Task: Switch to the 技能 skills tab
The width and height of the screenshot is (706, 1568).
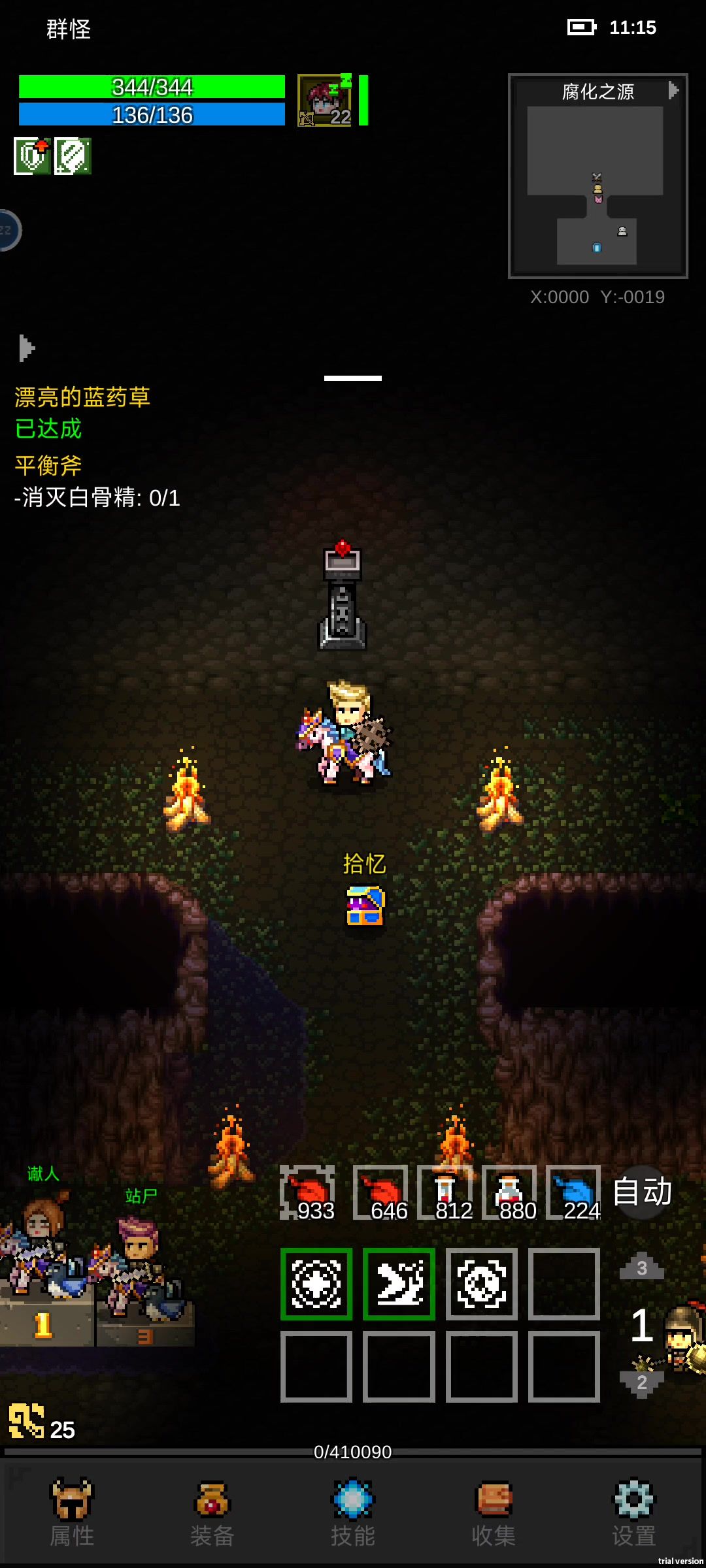Action: (x=352, y=1512)
